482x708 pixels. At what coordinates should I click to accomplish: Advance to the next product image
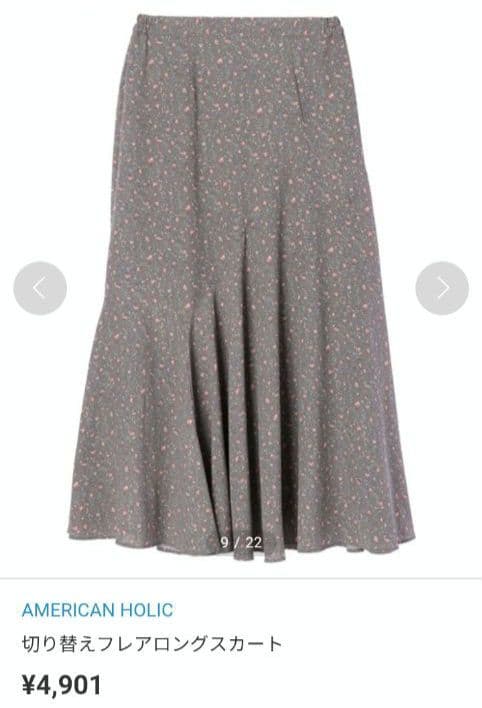click(442, 288)
